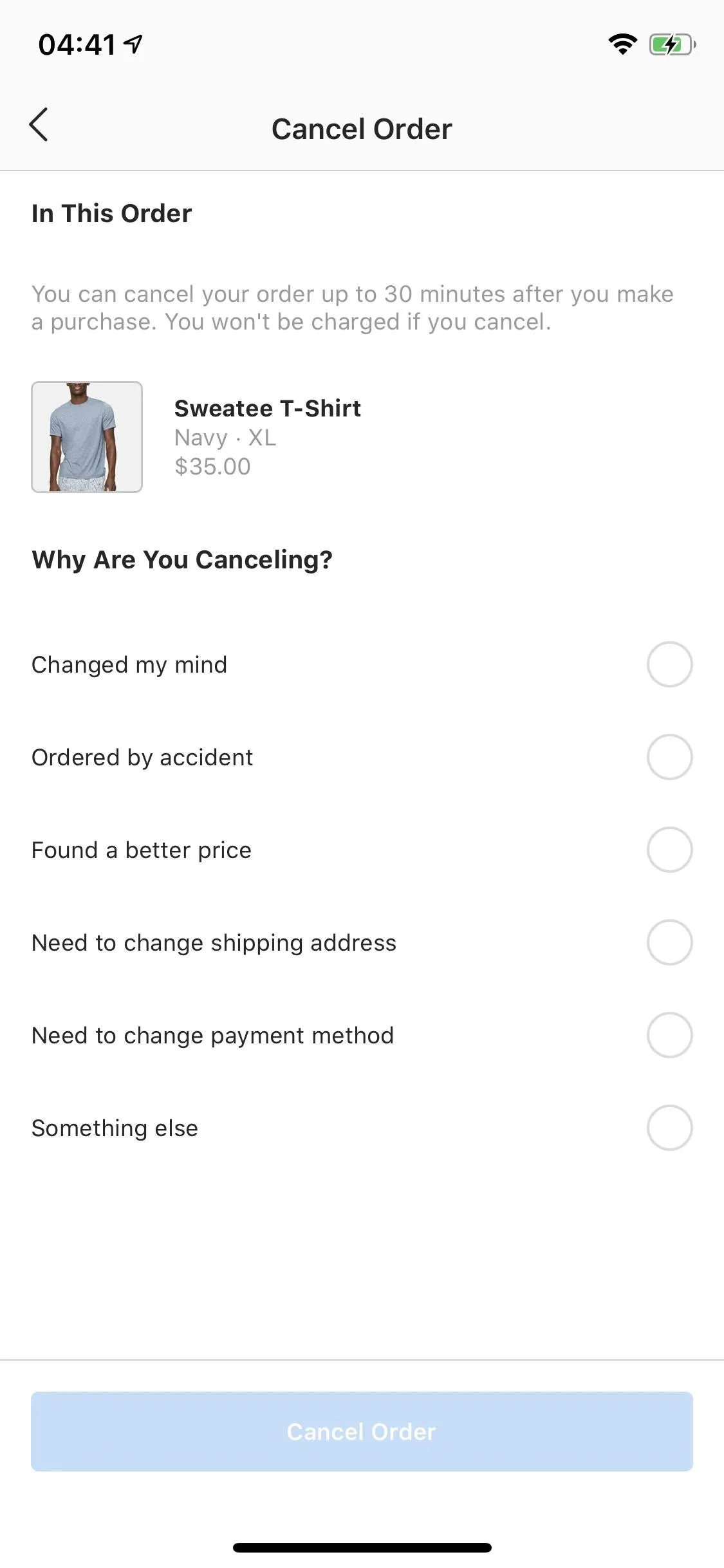Tap the blue Cancel Order button

(x=362, y=1432)
